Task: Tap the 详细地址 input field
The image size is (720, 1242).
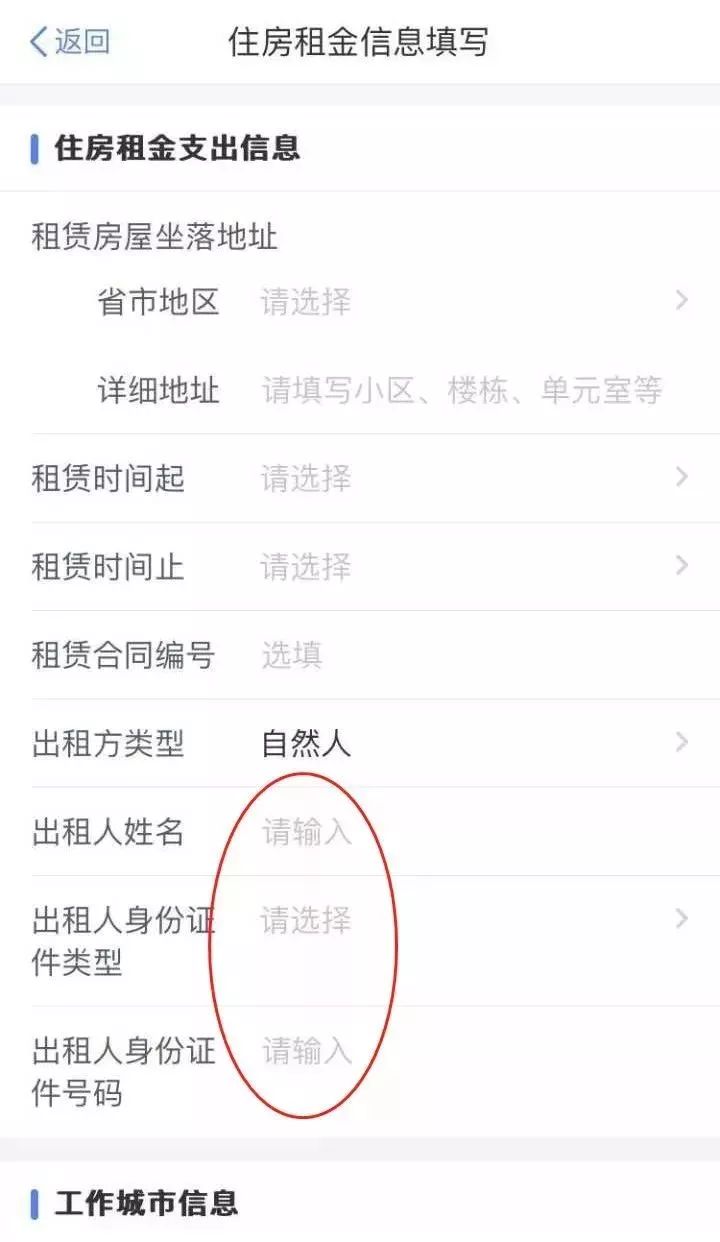Action: [x=462, y=390]
